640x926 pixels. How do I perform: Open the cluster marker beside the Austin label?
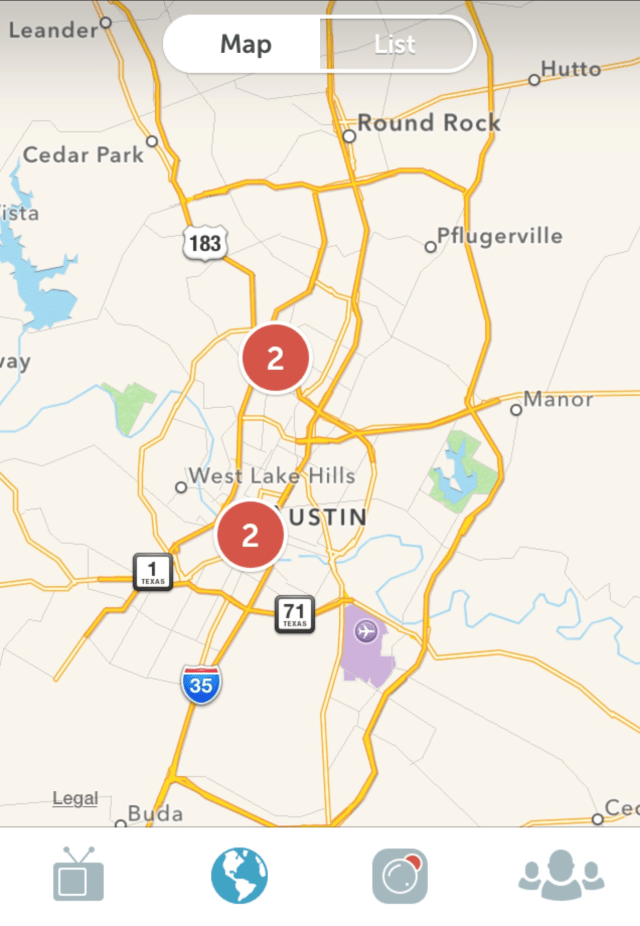pyautogui.click(x=250, y=535)
